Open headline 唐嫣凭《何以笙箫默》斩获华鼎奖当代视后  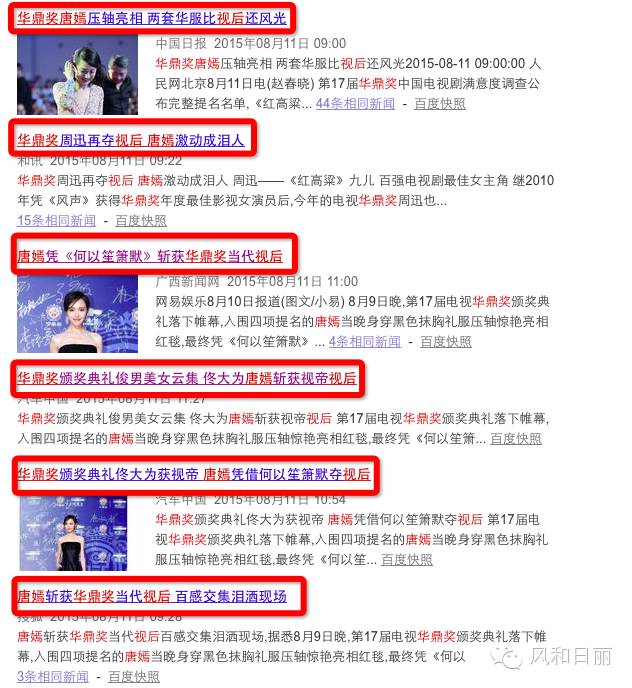point(150,256)
